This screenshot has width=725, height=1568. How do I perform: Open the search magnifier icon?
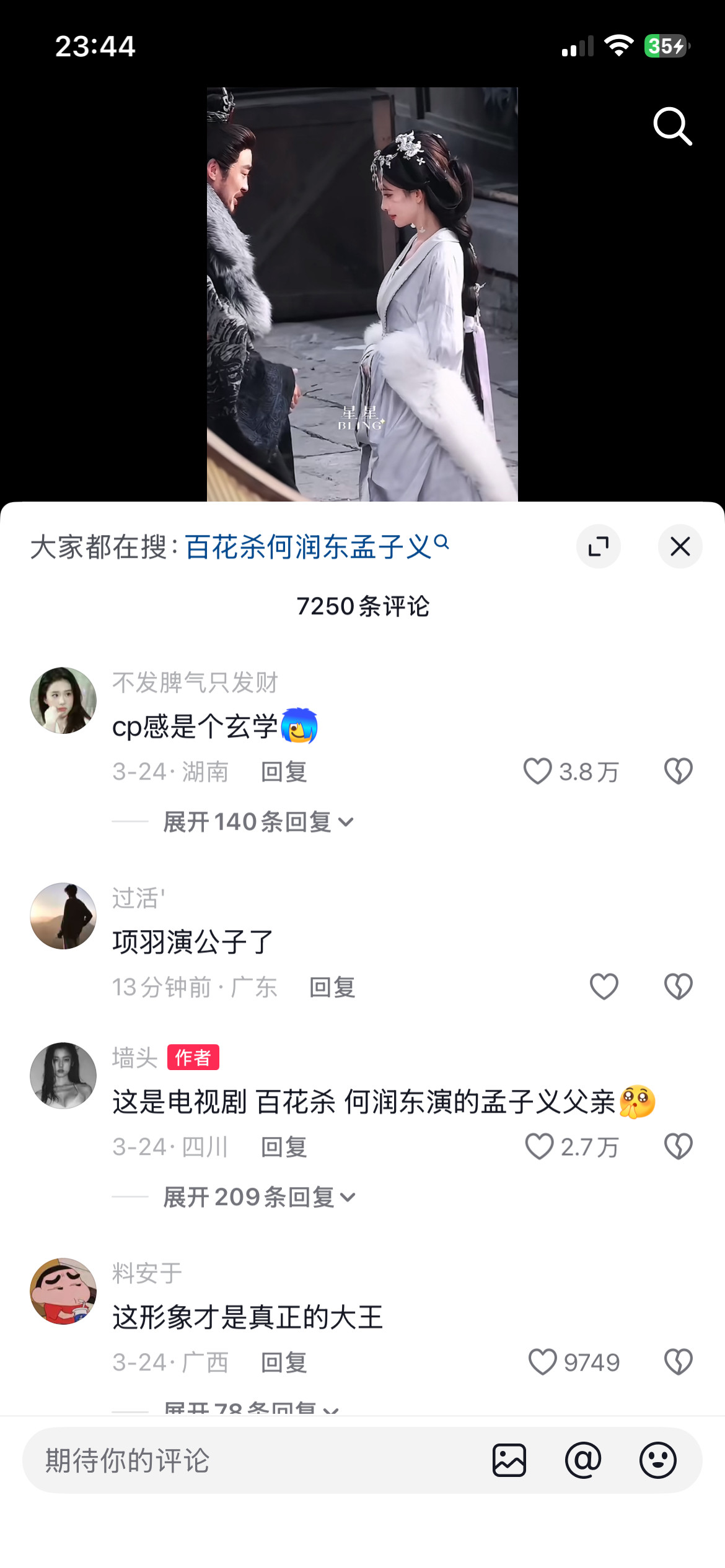[x=673, y=127]
